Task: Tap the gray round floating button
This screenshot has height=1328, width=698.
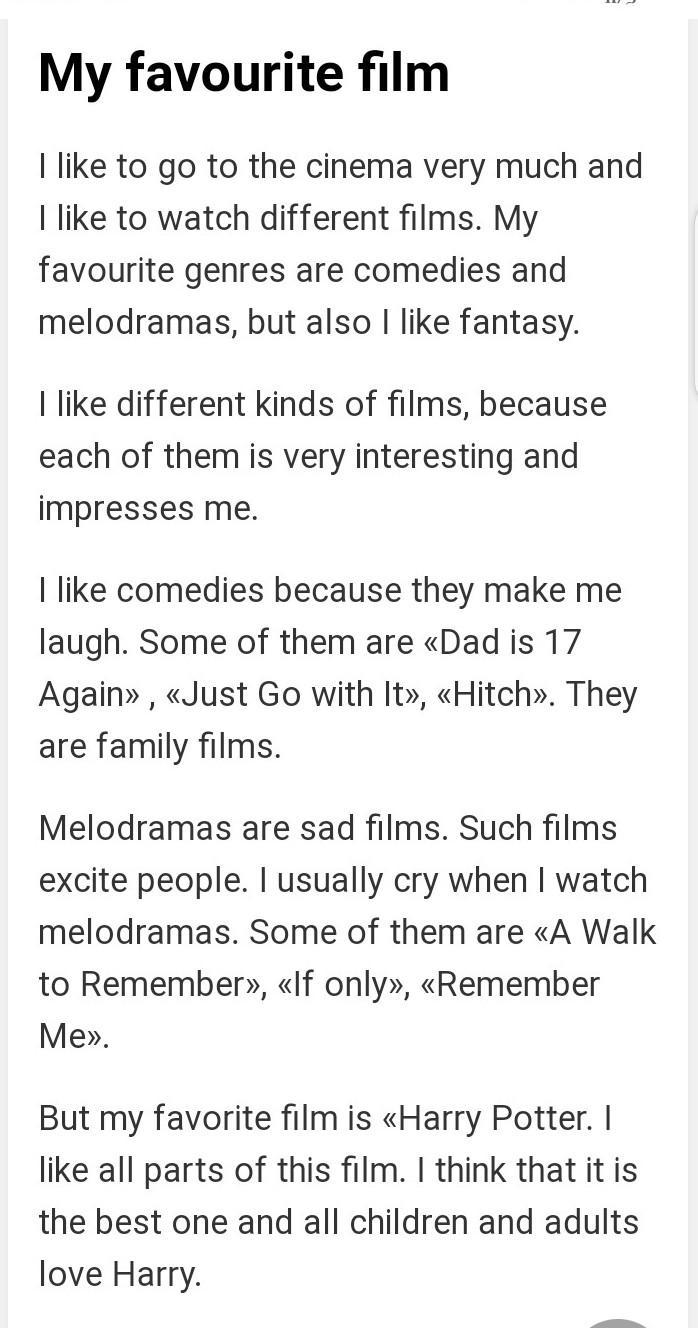Action: pyautogui.click(x=618, y=1322)
